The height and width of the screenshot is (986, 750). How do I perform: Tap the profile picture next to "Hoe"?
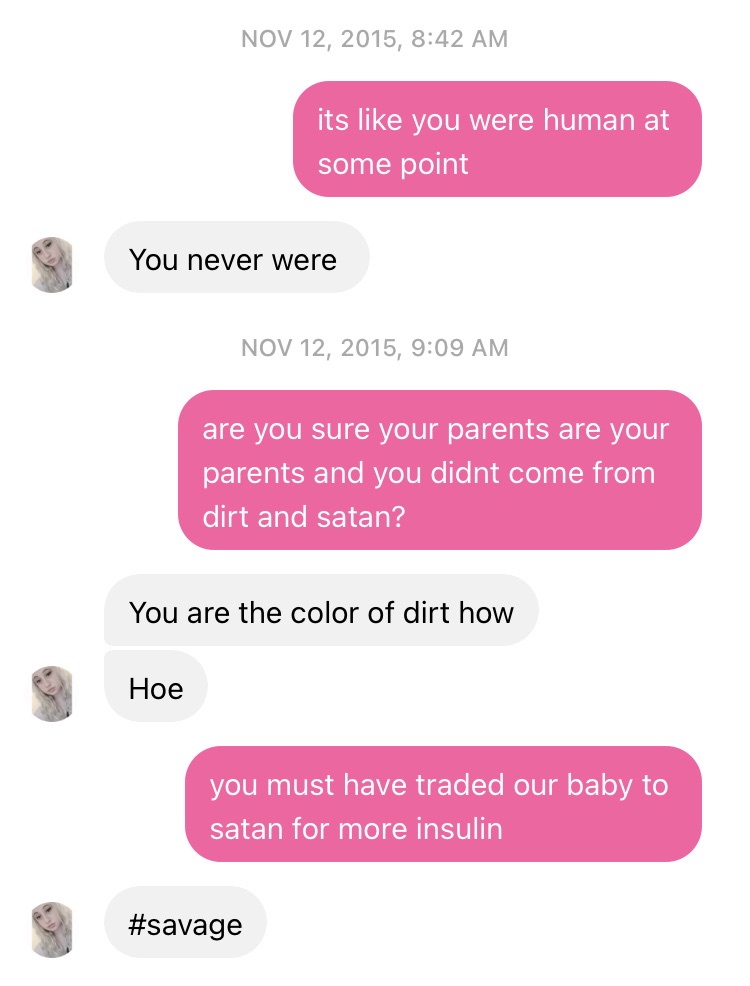pyautogui.click(x=53, y=693)
